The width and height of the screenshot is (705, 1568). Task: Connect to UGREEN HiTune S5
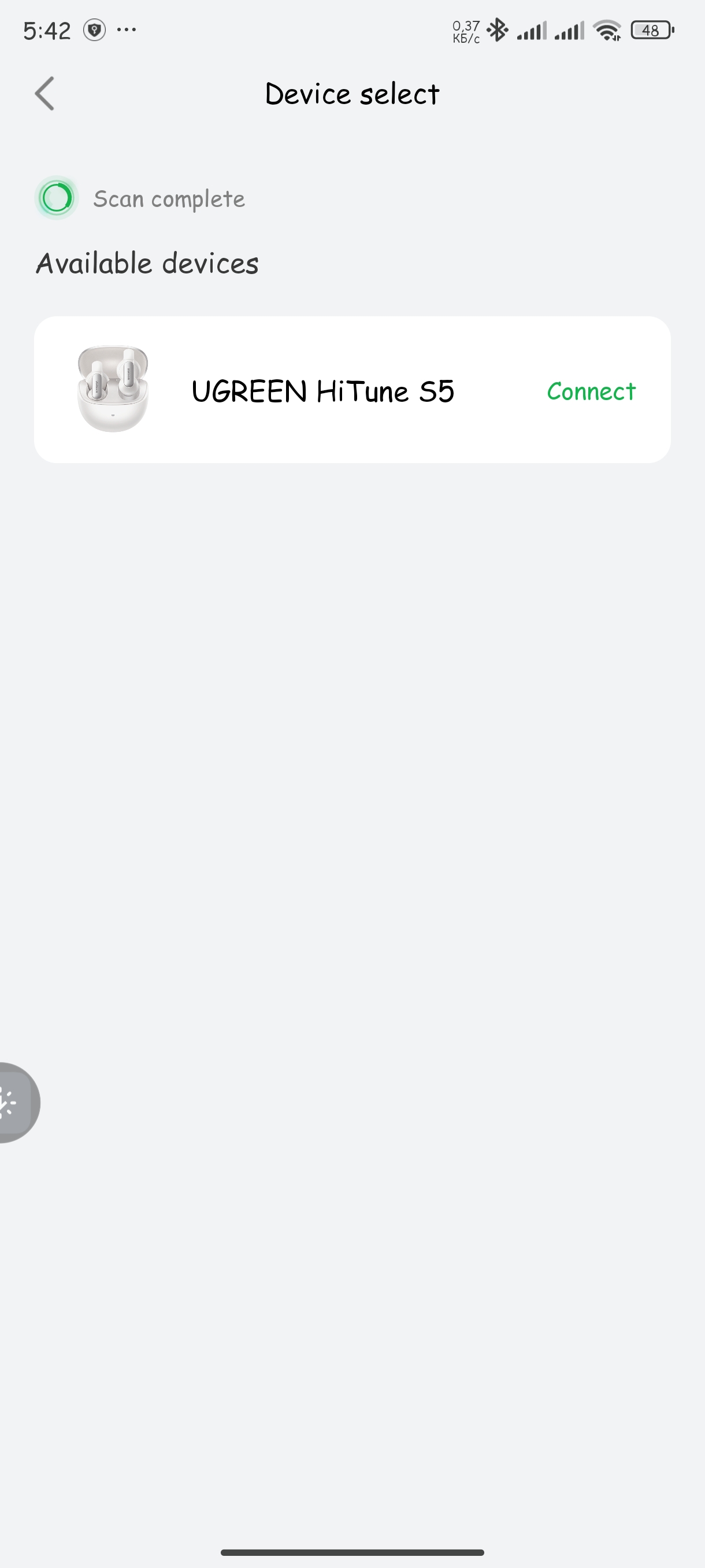pyautogui.click(x=591, y=391)
